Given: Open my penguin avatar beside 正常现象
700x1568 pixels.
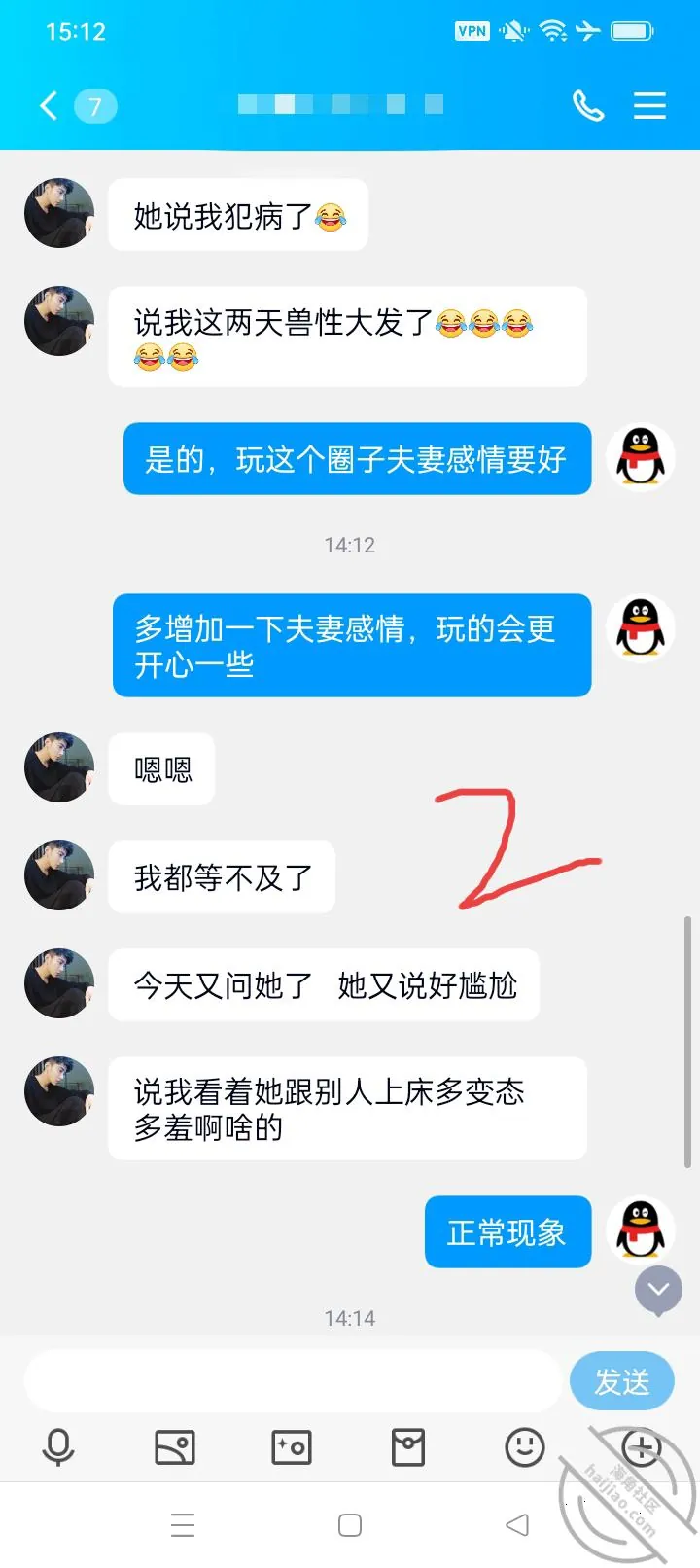Looking at the screenshot, I should point(641,1230).
